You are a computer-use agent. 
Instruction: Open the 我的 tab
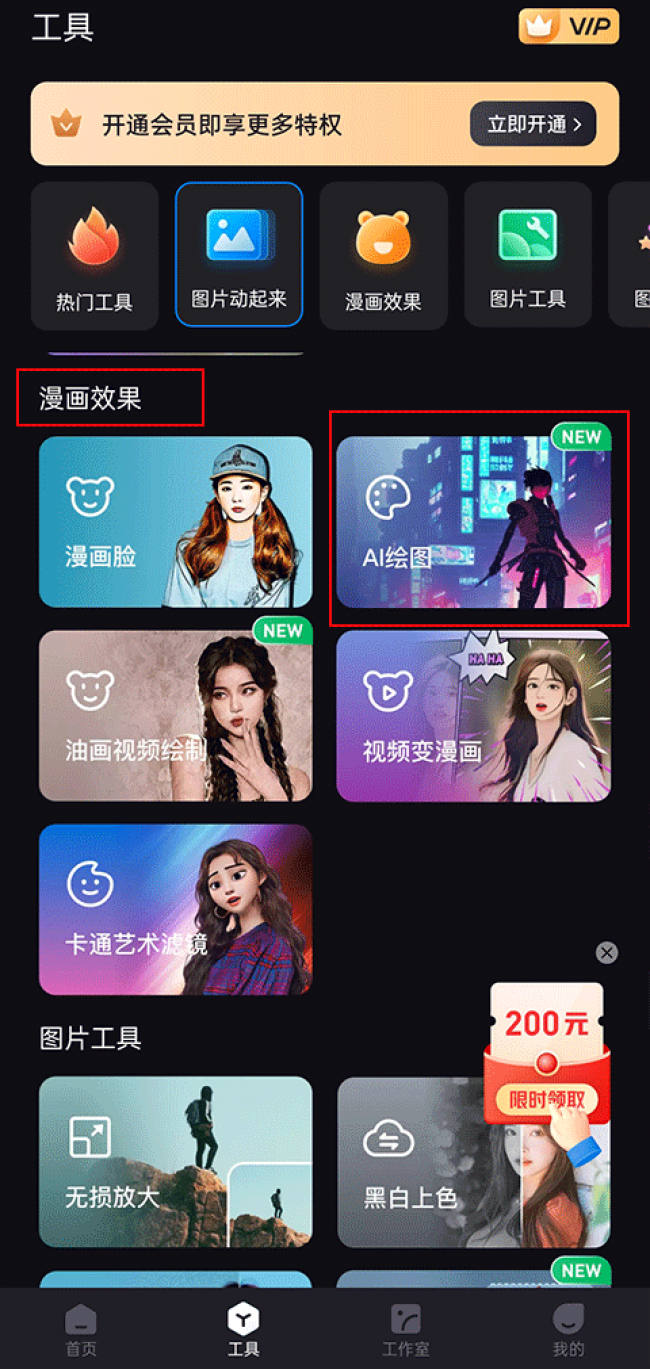pyautogui.click(x=567, y=1330)
